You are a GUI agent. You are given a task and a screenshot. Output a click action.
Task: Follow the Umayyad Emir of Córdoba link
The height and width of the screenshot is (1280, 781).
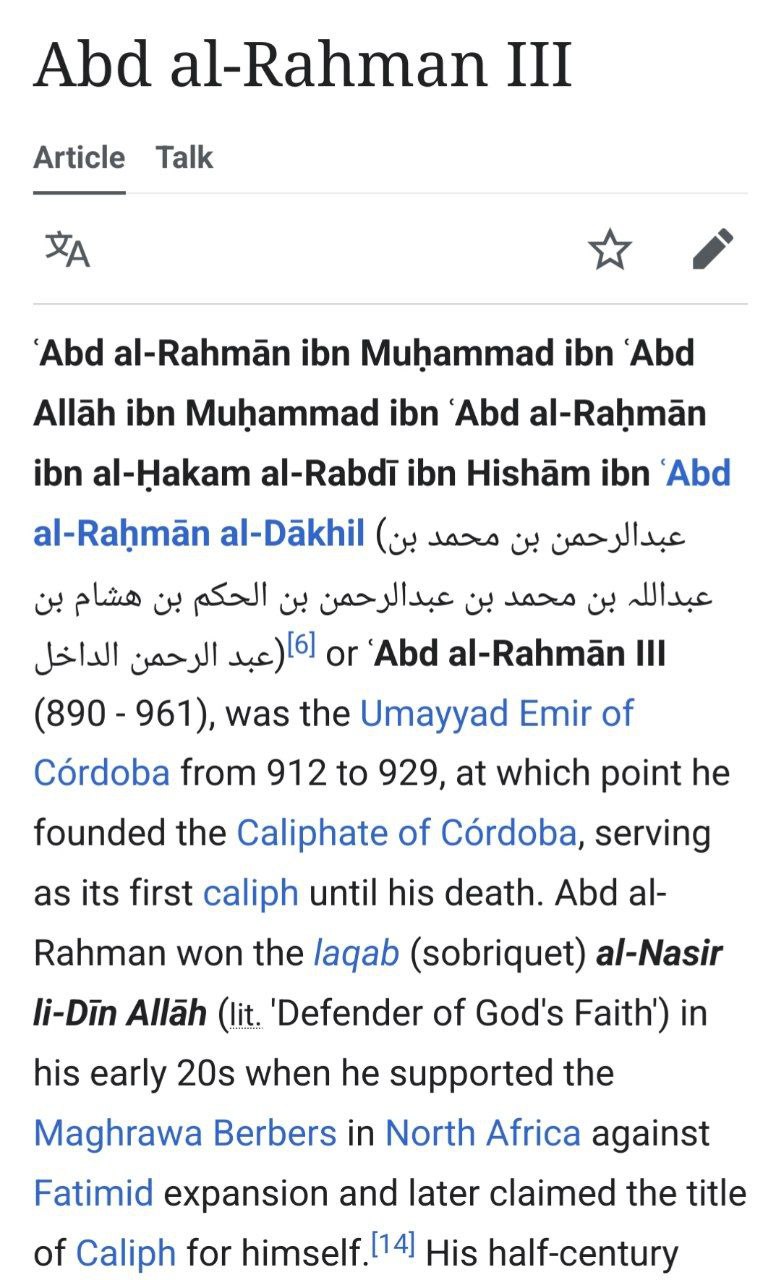[x=496, y=714]
